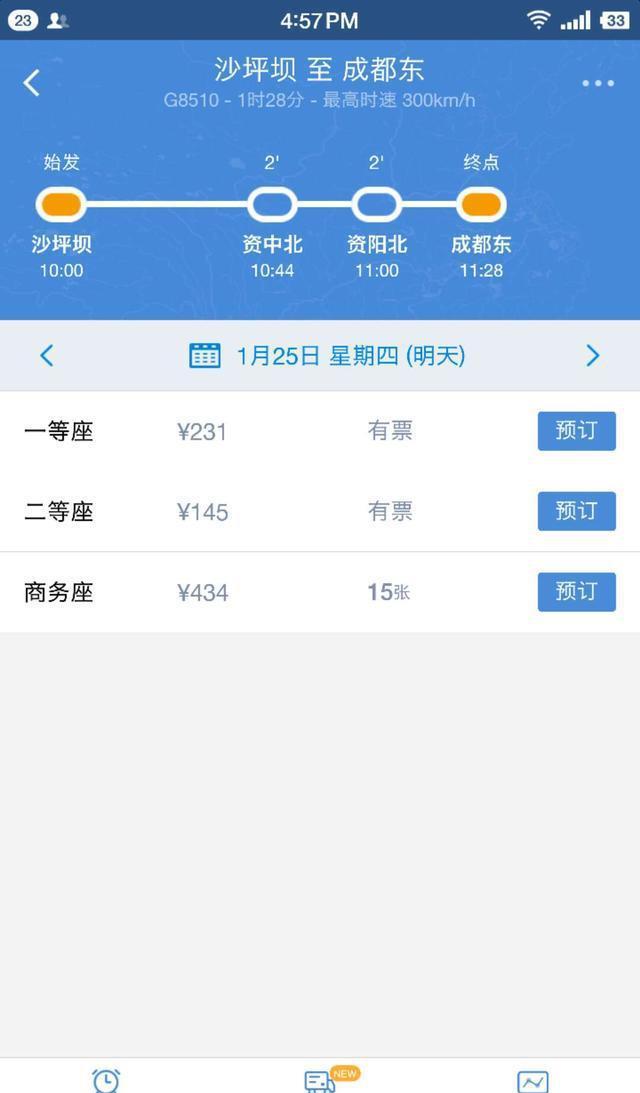This screenshot has width=640, height=1093.
Task: Open the alarm clock tab at bottom
Action: [106, 1080]
